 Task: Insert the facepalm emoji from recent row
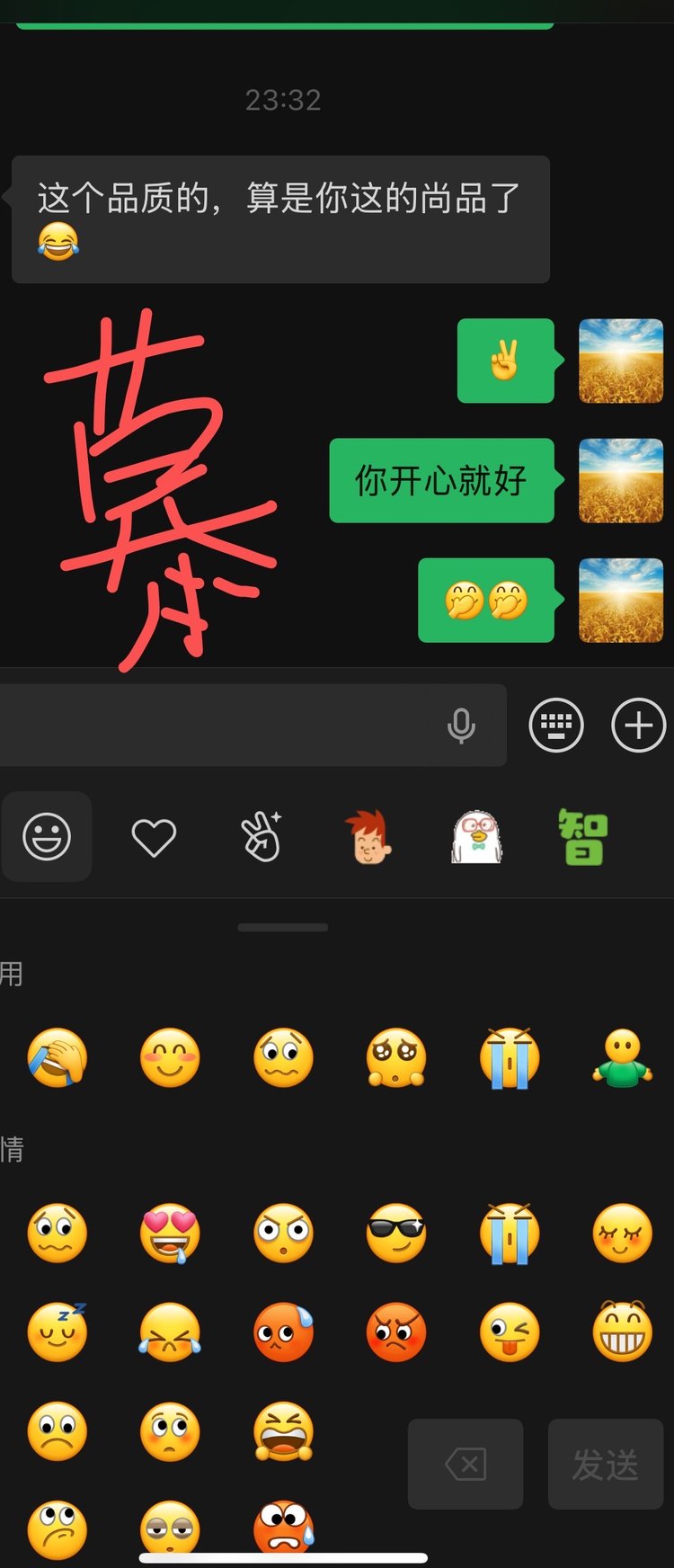pyautogui.click(x=58, y=1057)
